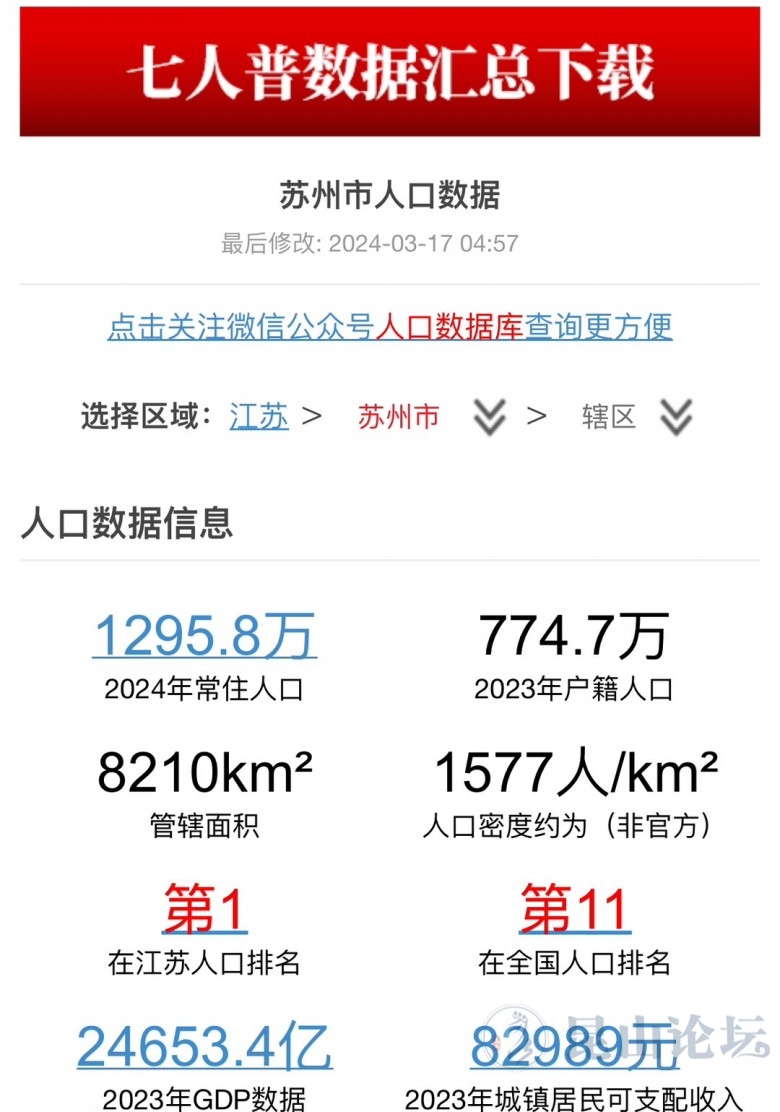Open the 24653.4亿 GDP data link
The height and width of the screenshot is (1112, 780).
point(205,1046)
